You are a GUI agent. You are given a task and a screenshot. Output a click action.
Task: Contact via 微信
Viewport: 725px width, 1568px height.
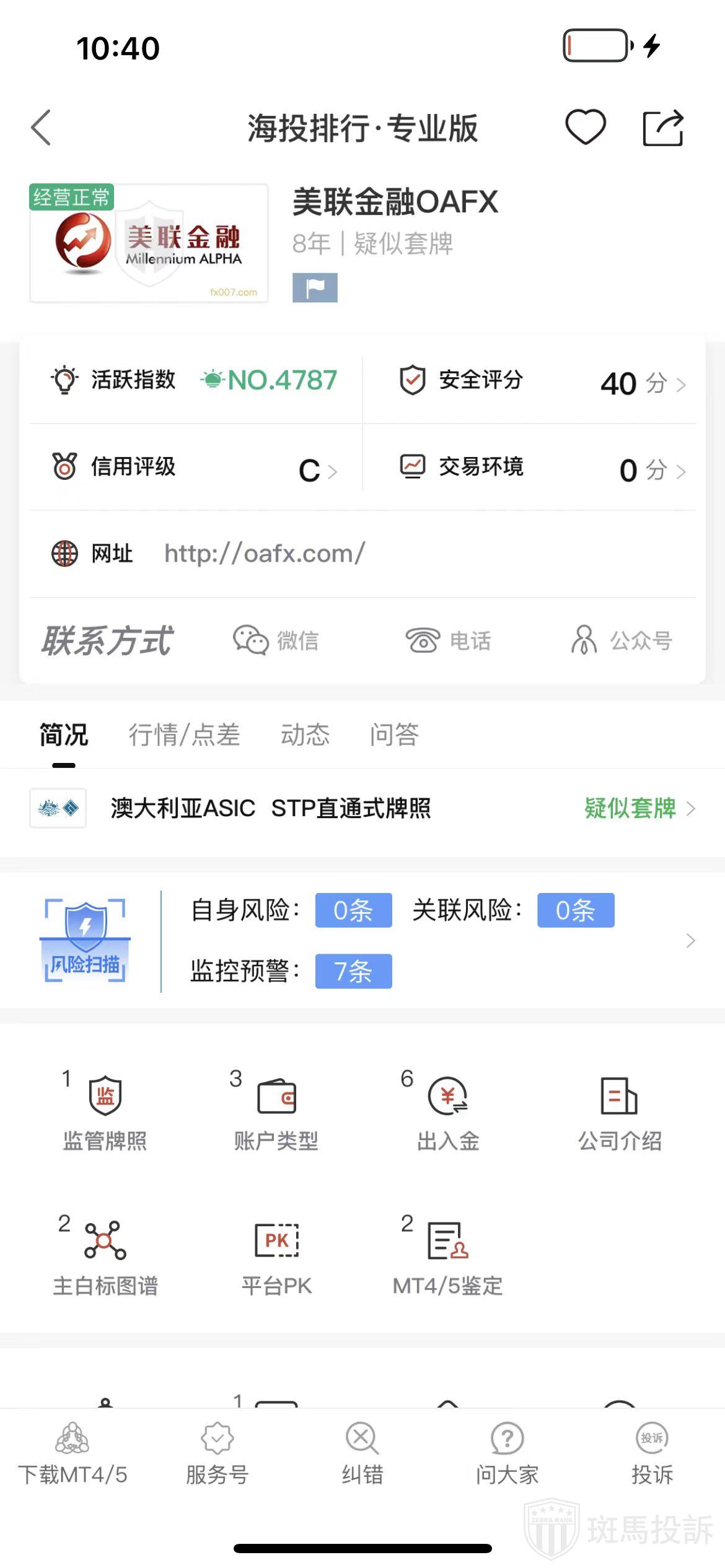(x=276, y=640)
